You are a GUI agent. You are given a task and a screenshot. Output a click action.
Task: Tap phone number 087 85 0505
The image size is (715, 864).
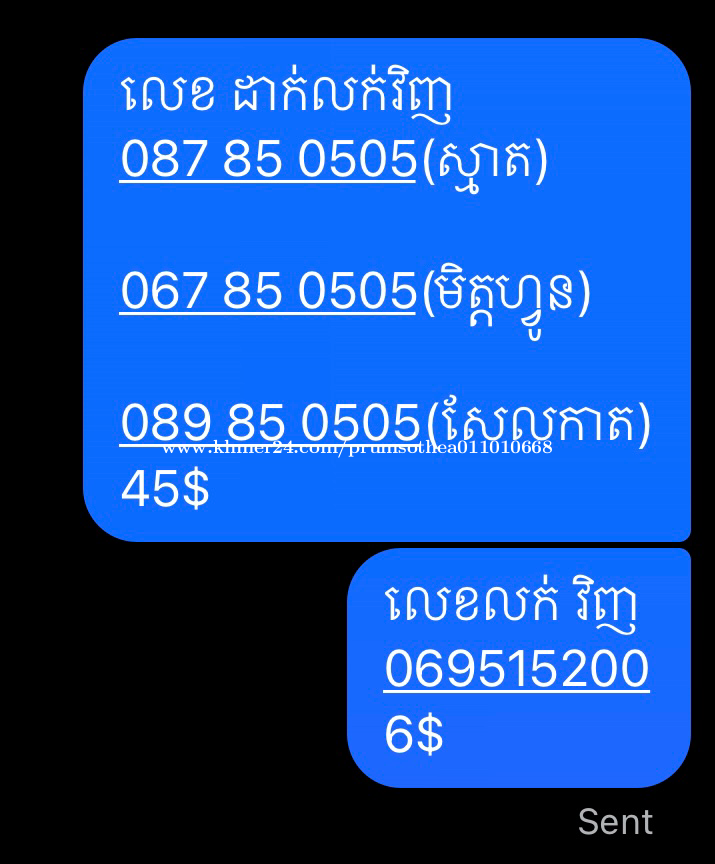click(x=267, y=160)
